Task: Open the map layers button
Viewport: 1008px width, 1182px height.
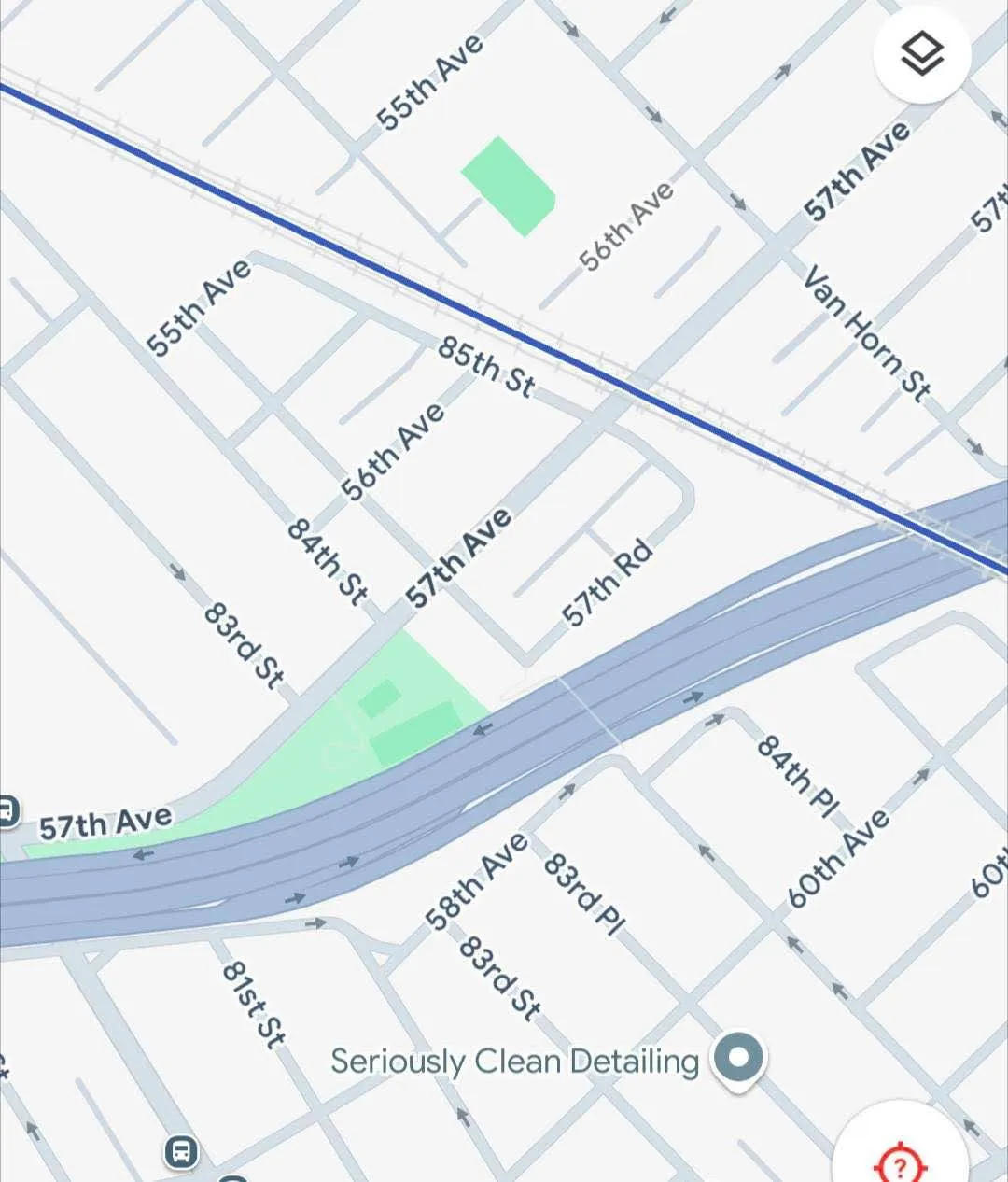Action: point(921,54)
